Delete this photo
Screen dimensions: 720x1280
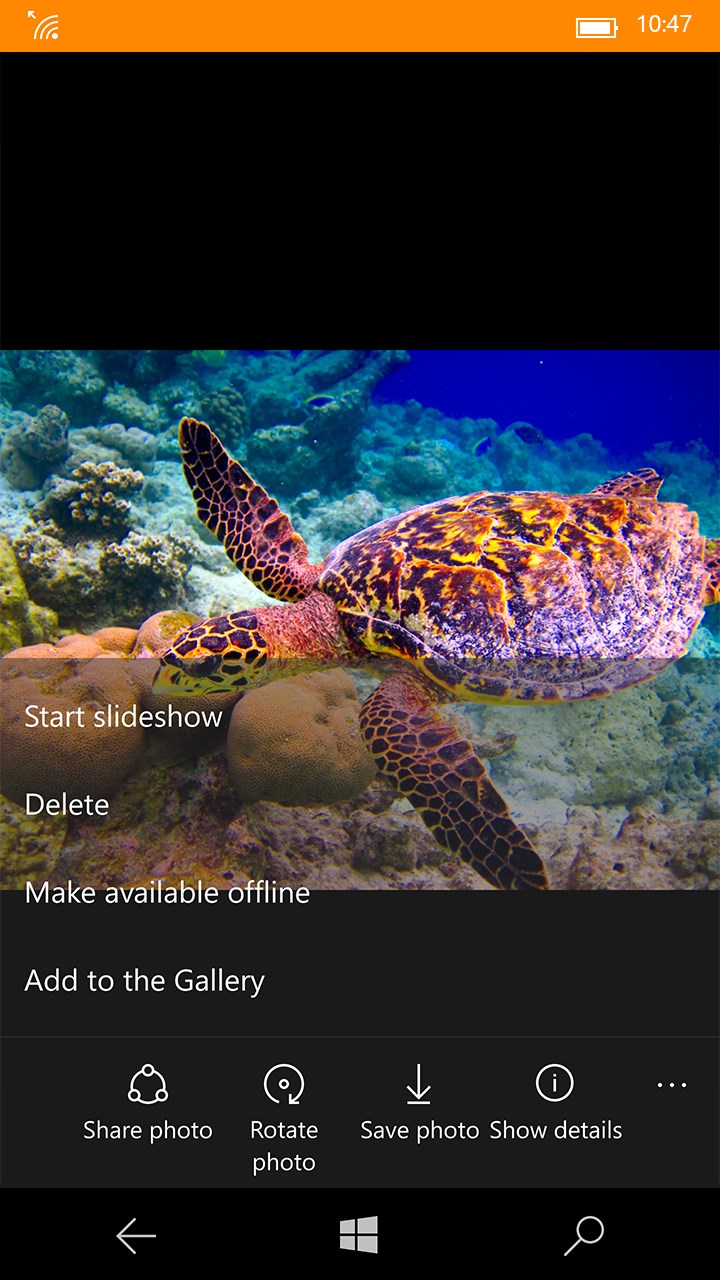click(67, 804)
